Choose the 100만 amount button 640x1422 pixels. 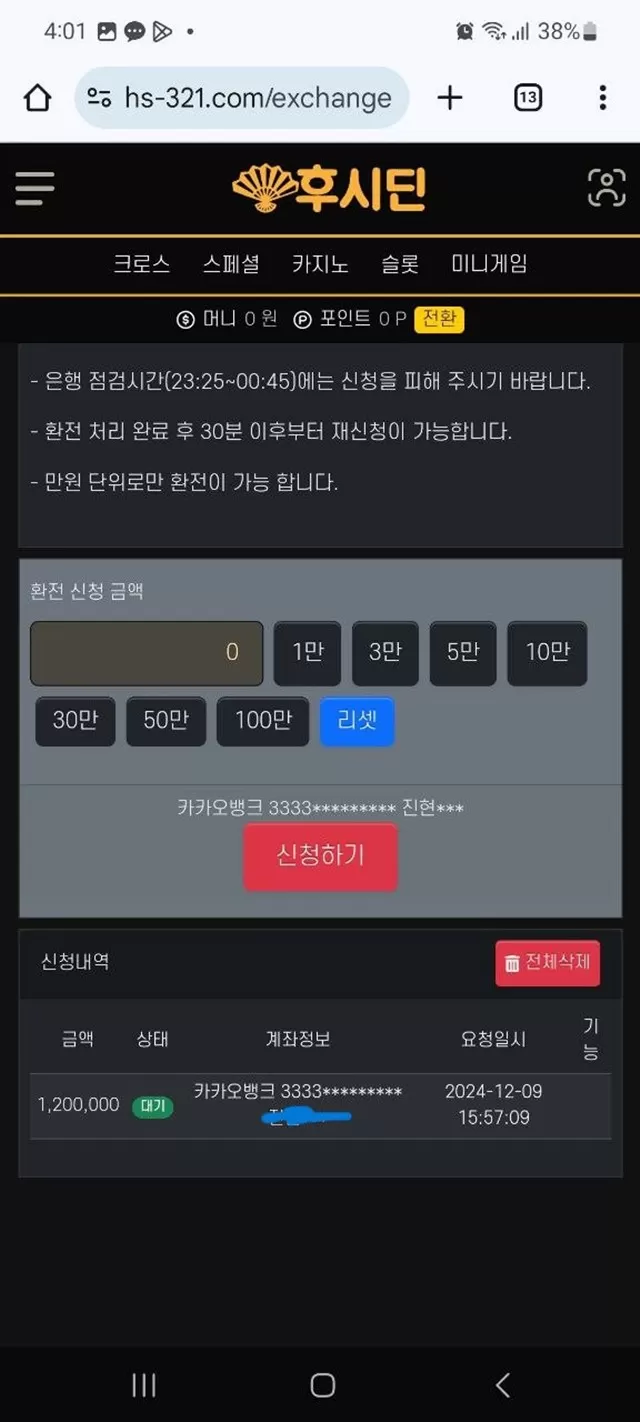pos(263,721)
